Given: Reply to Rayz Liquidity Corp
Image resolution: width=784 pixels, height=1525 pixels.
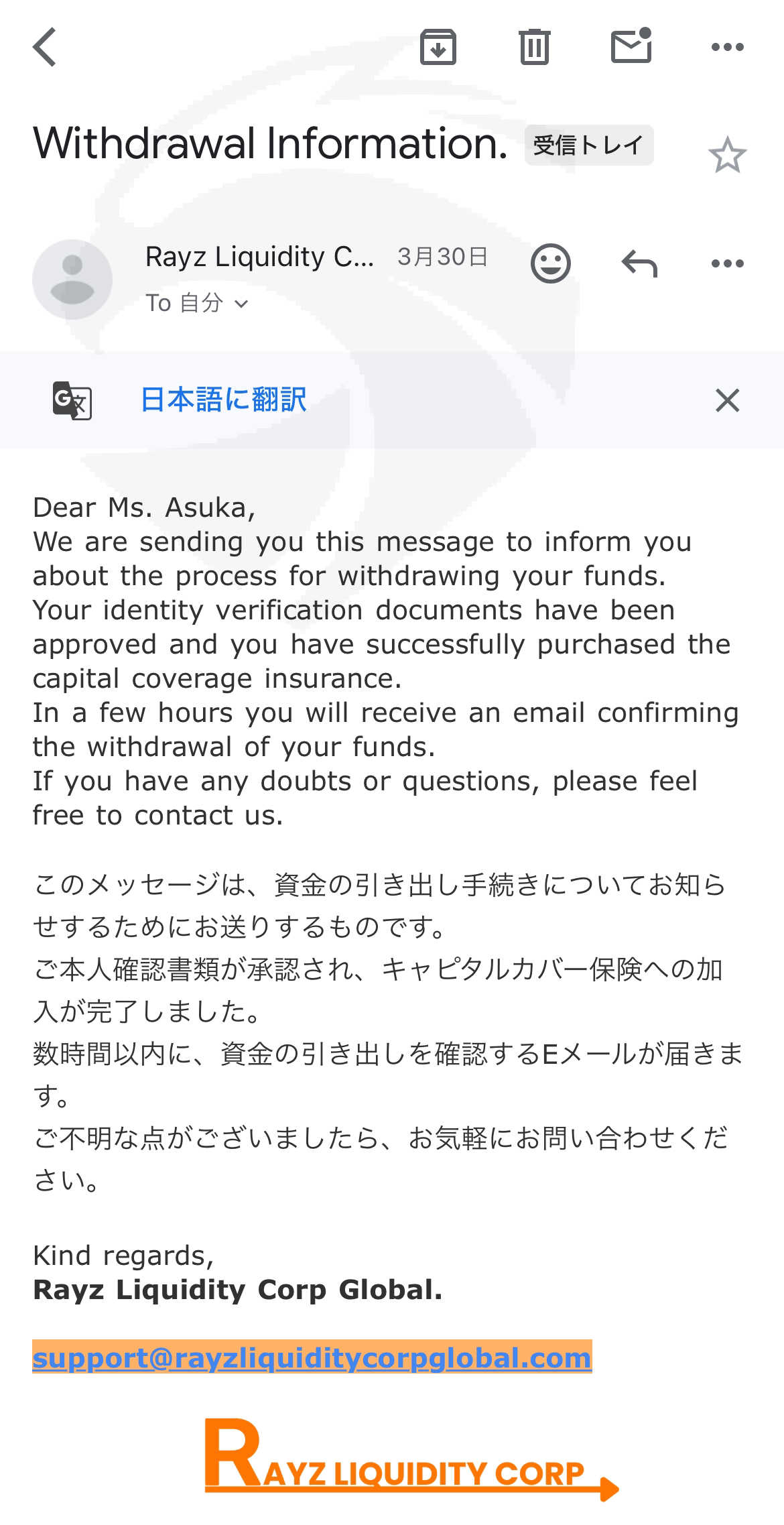Looking at the screenshot, I should click(639, 263).
